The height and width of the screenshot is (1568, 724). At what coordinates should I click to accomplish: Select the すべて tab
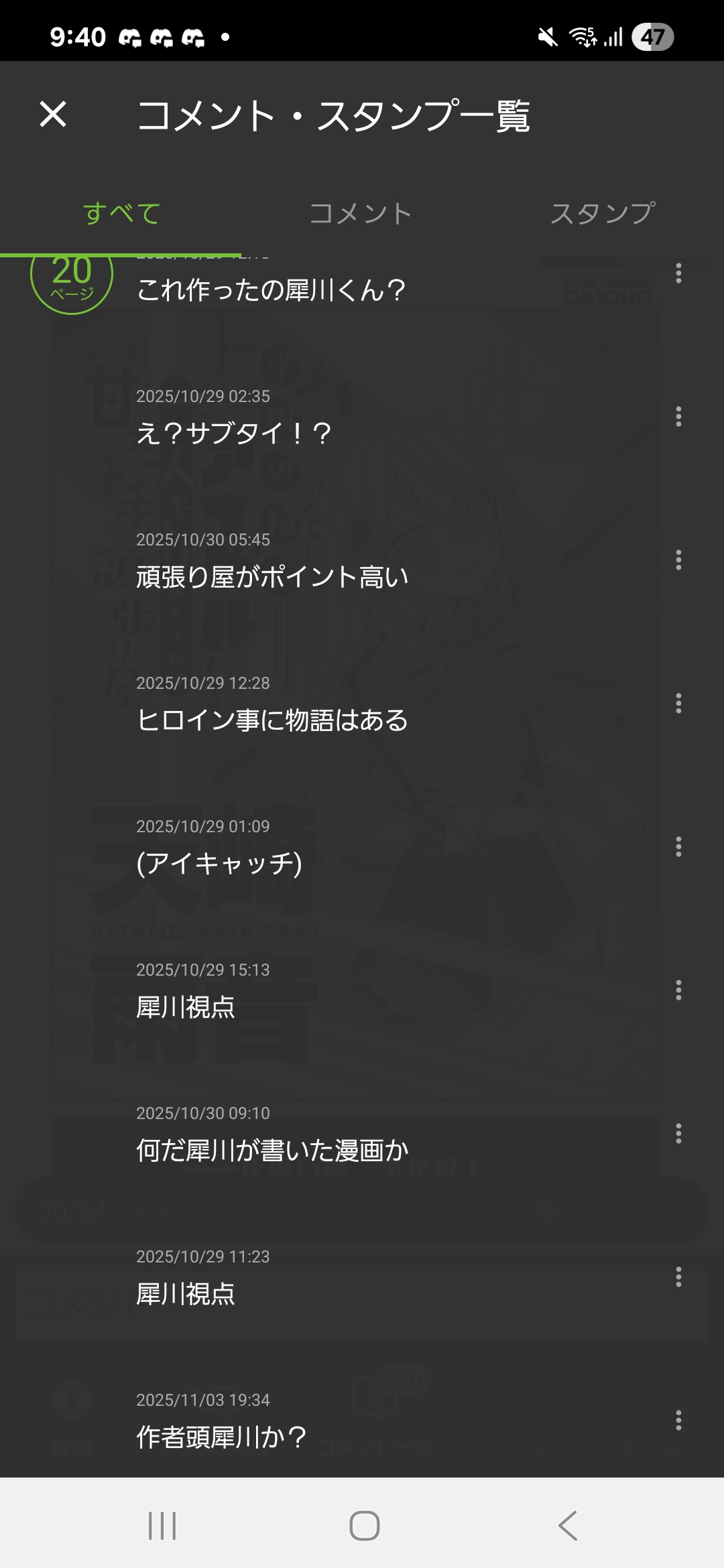[121, 214]
